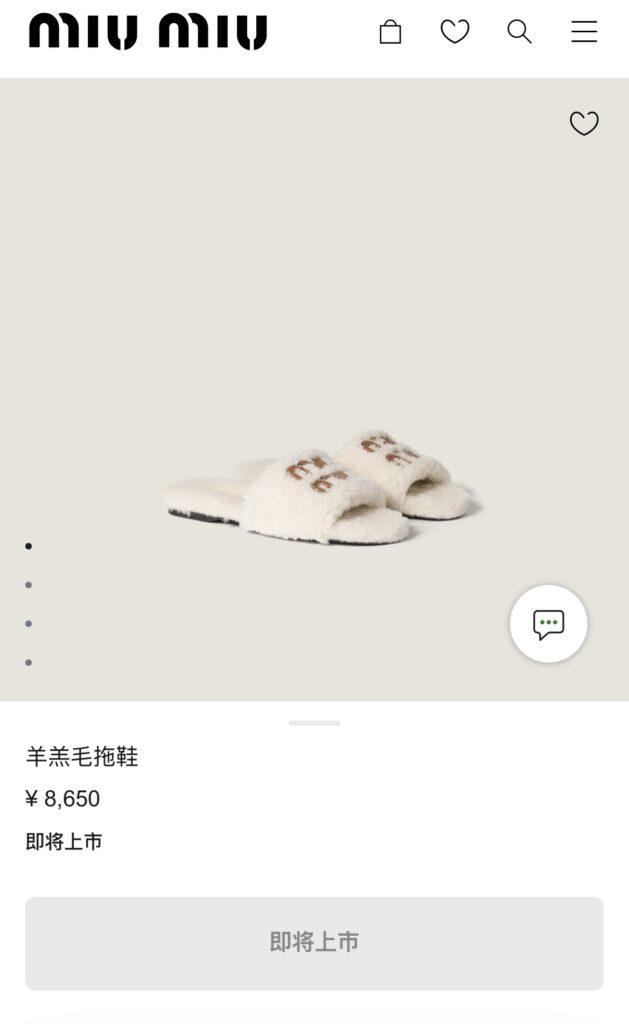The image size is (629, 1024).
Task: Go to the Miu Miu homepage
Action: tap(148, 32)
